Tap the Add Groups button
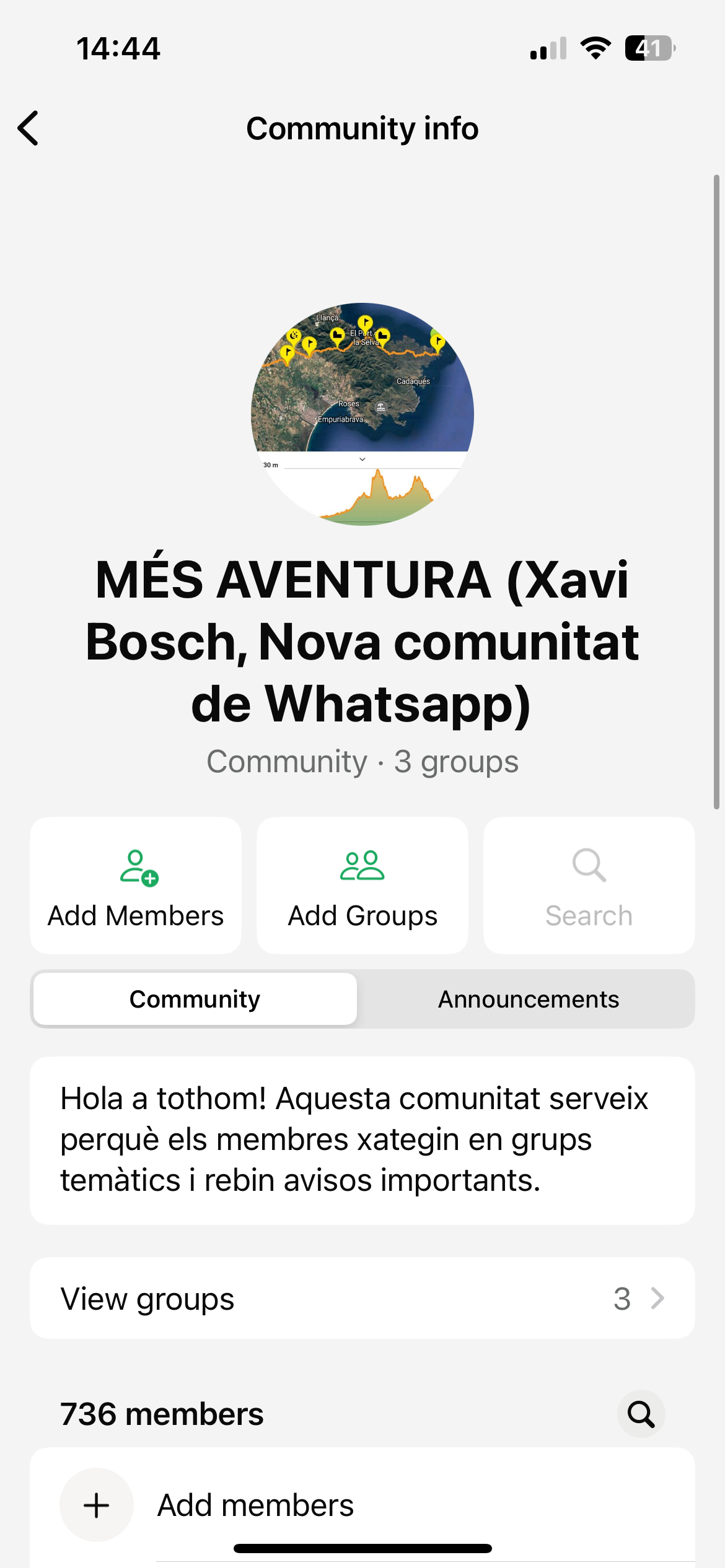 pos(362,886)
